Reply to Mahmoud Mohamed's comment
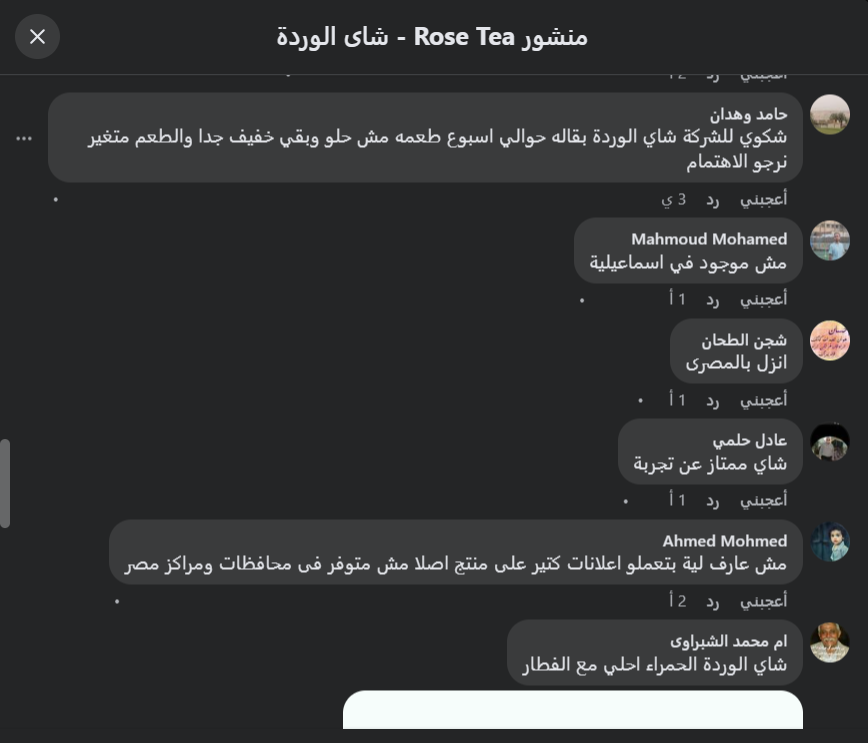 click(x=712, y=299)
